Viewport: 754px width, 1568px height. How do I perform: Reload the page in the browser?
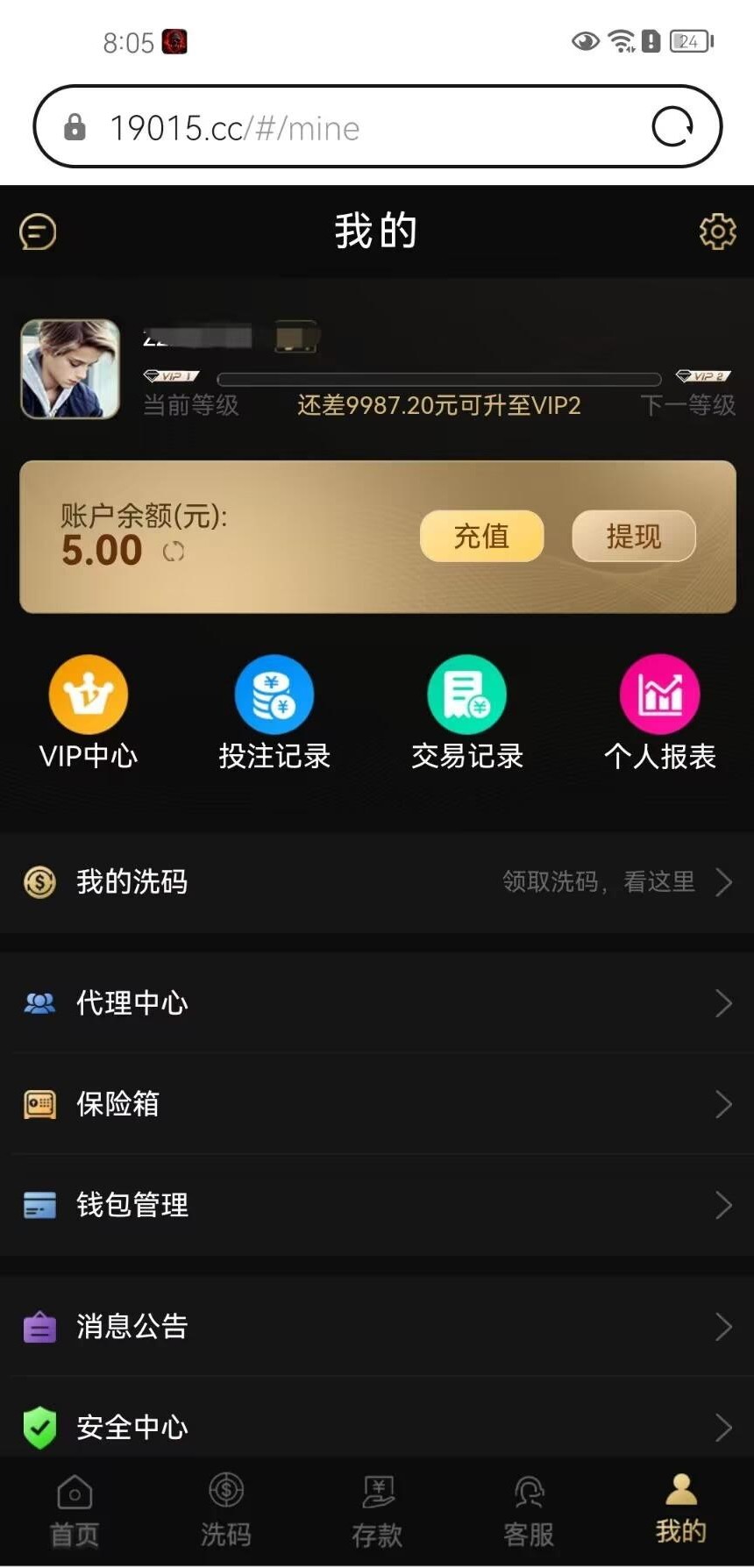coord(672,128)
